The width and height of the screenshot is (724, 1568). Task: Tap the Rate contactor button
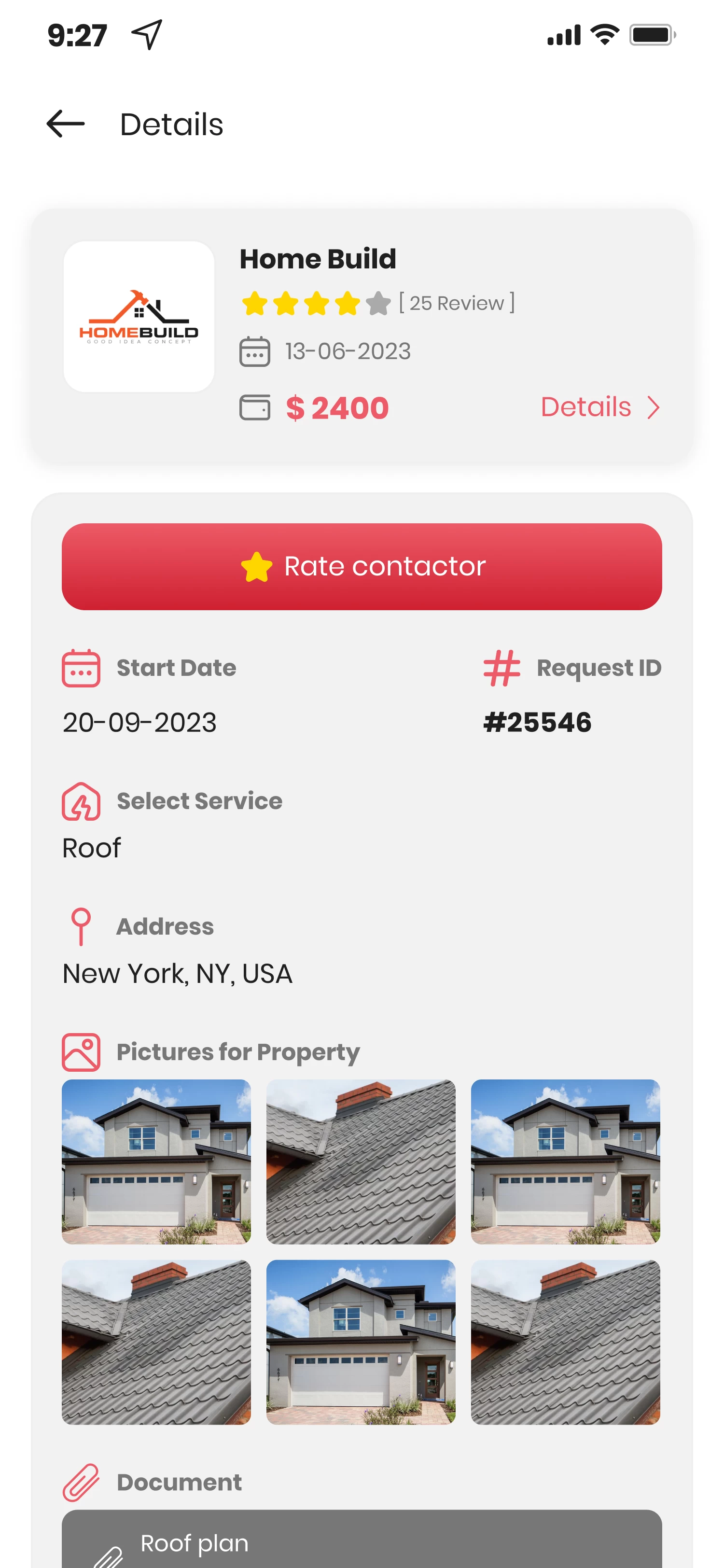click(362, 566)
